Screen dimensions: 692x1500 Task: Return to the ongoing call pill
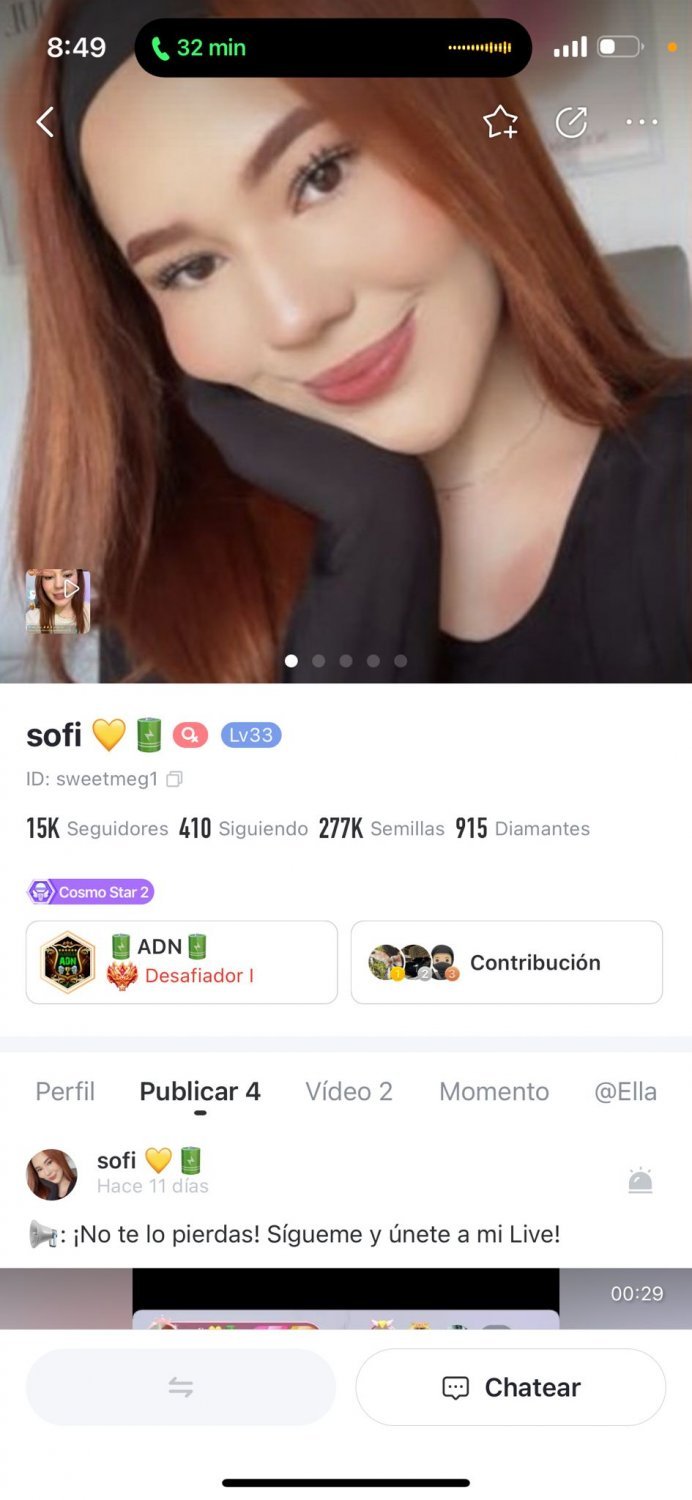click(x=333, y=47)
